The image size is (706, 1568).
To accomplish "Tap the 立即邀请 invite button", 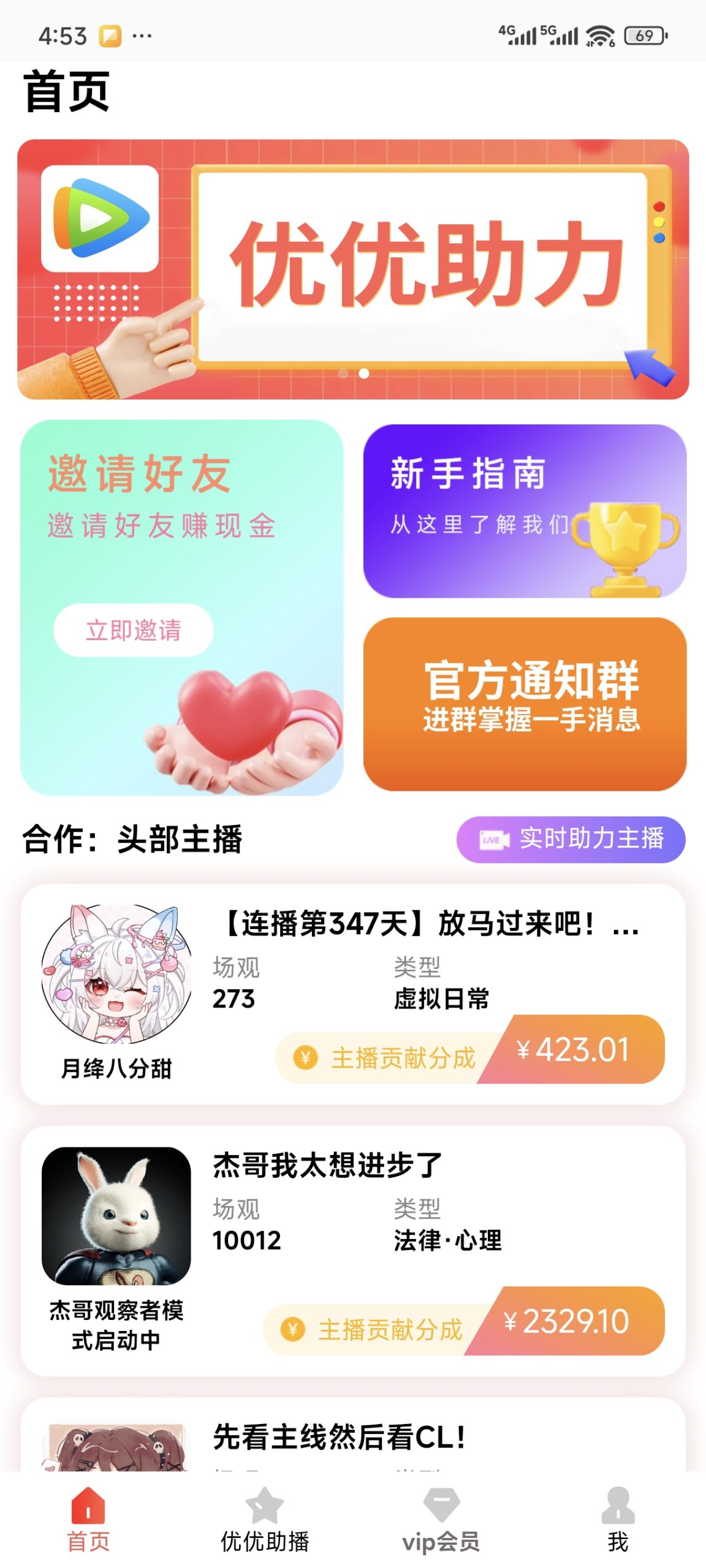I will pyautogui.click(x=134, y=630).
